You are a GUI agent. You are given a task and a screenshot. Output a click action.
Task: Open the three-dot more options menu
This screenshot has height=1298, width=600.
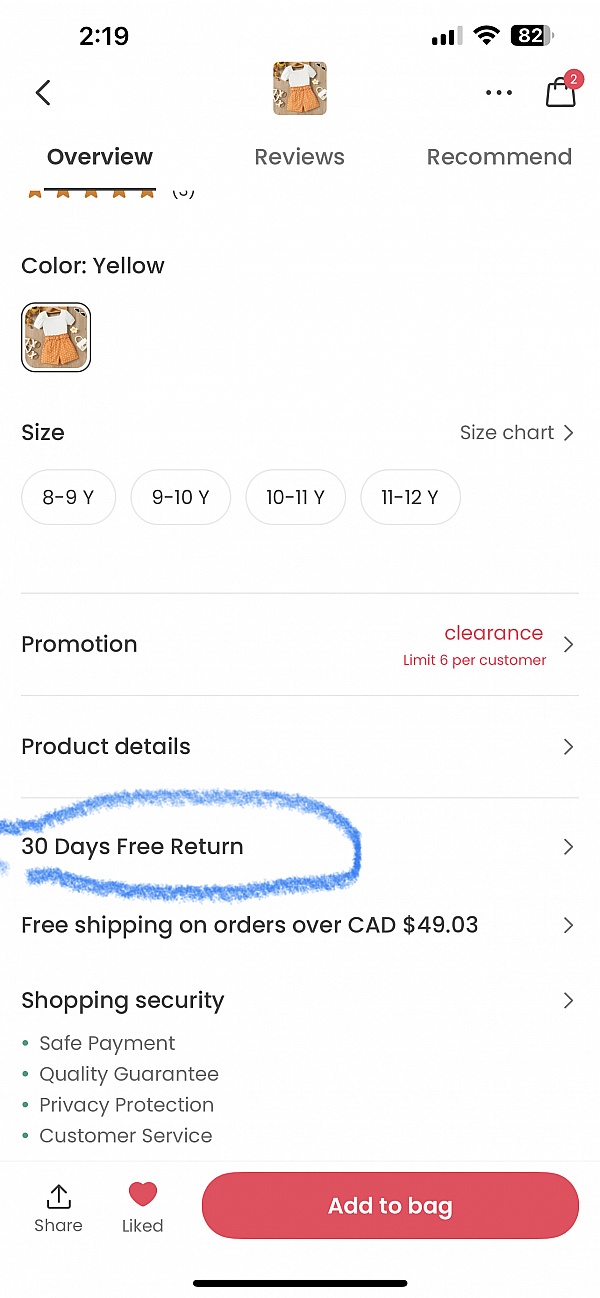click(498, 93)
